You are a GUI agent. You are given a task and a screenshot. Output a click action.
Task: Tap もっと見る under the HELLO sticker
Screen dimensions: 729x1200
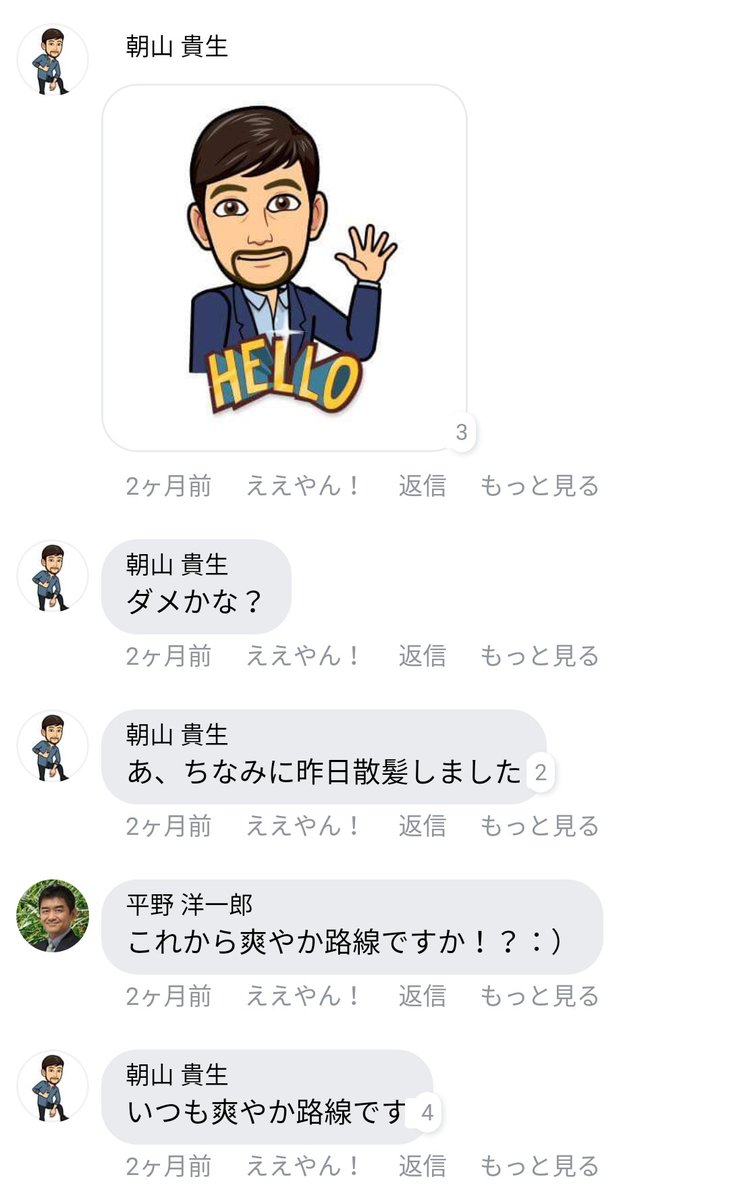(539, 487)
